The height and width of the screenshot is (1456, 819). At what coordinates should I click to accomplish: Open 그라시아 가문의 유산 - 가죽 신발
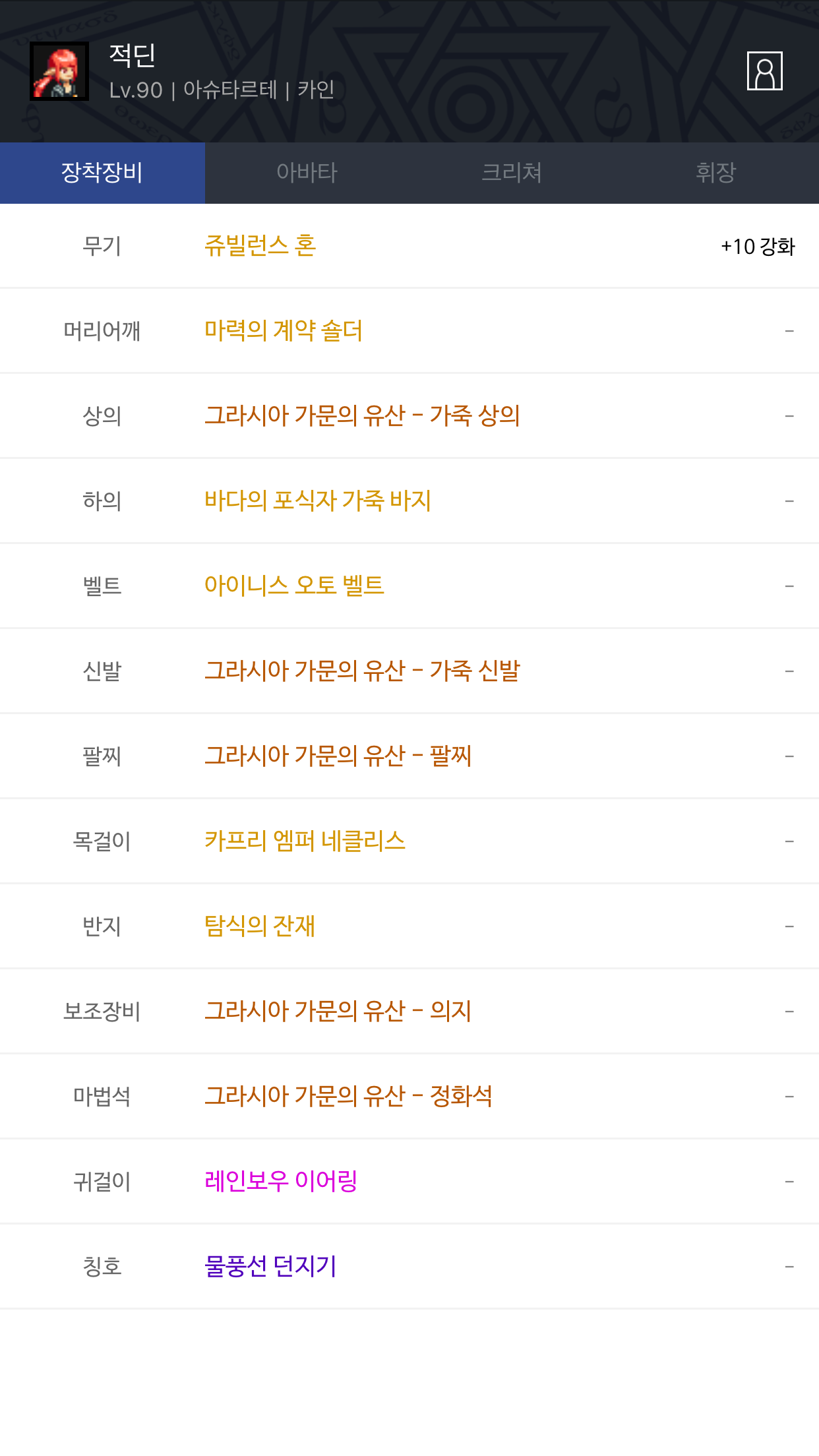[x=362, y=671]
